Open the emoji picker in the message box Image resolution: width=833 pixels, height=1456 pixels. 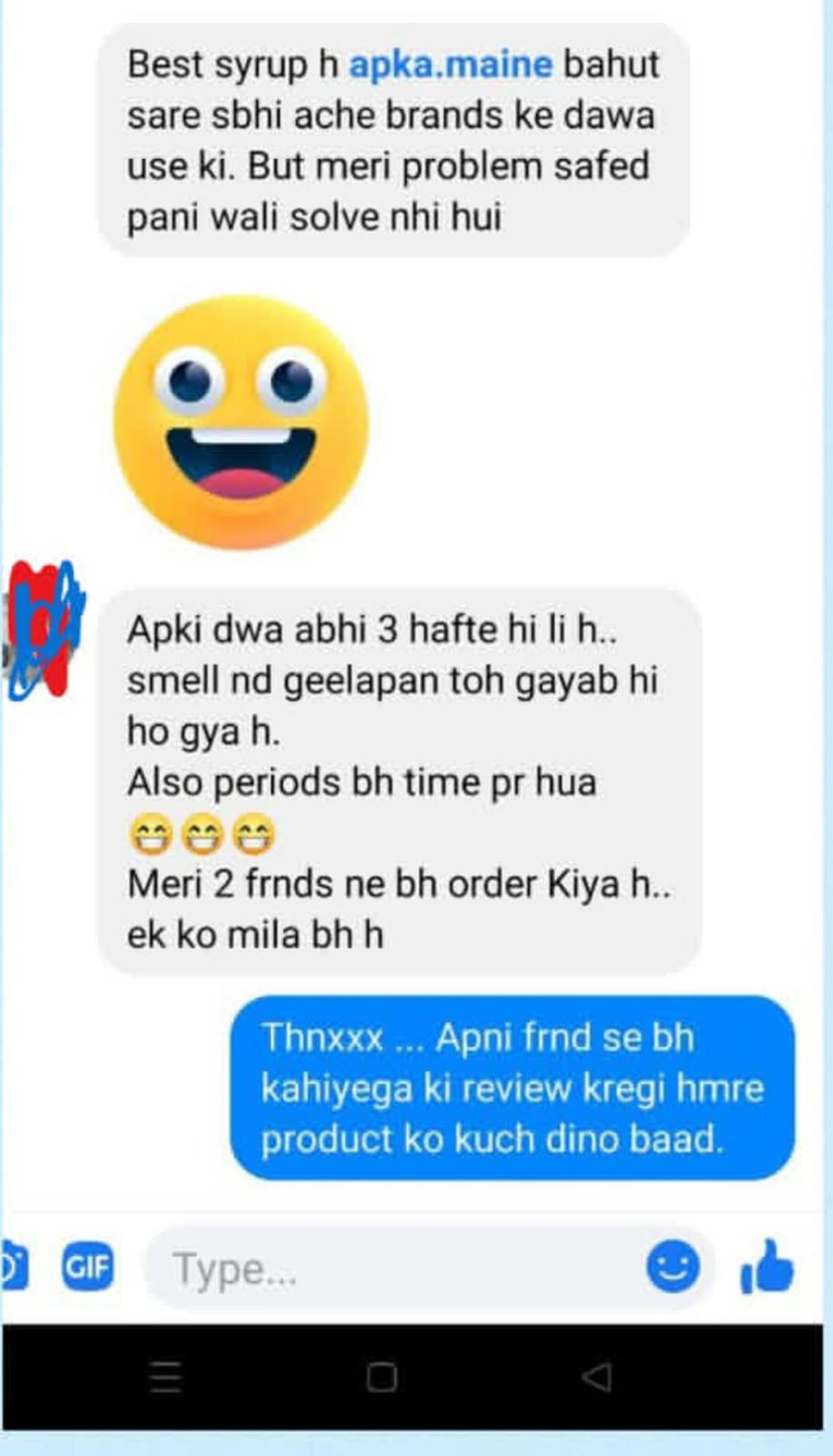[673, 1267]
